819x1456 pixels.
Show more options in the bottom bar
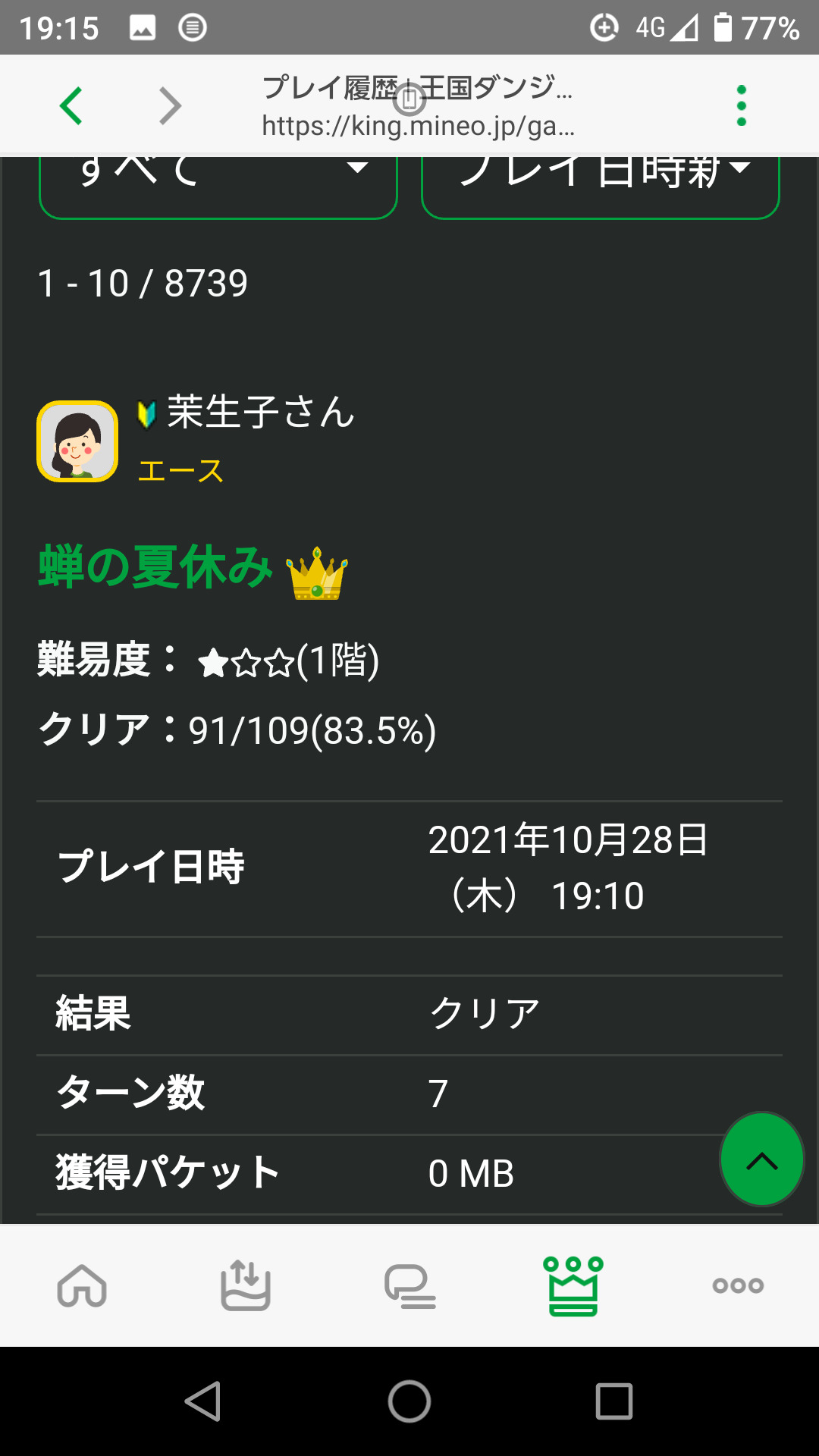(x=738, y=1285)
